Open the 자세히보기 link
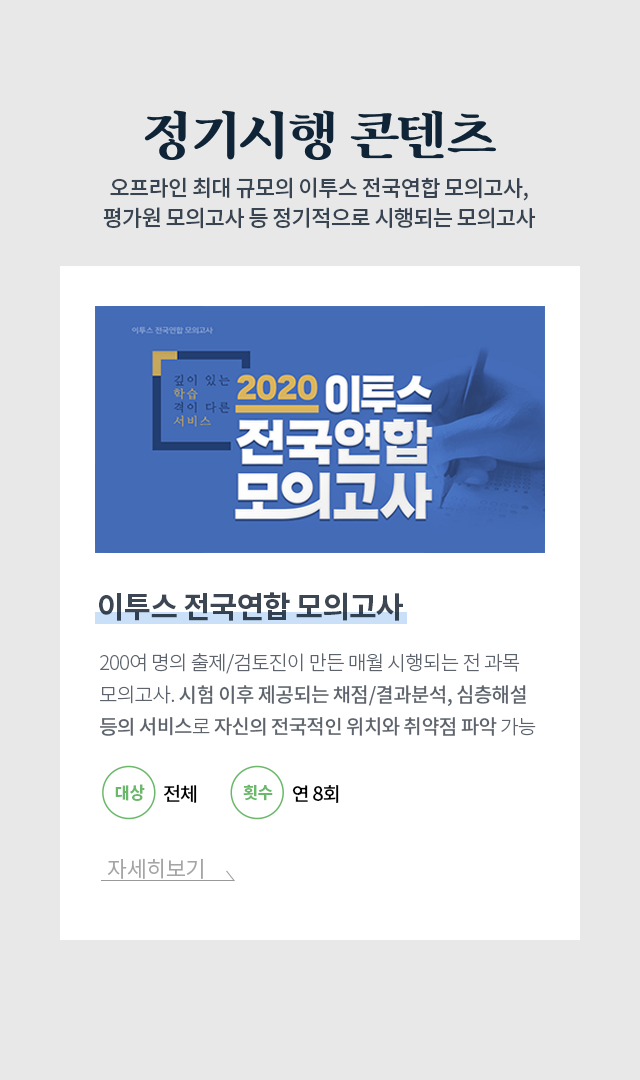Screen dimensions: 640x1080 [167, 869]
